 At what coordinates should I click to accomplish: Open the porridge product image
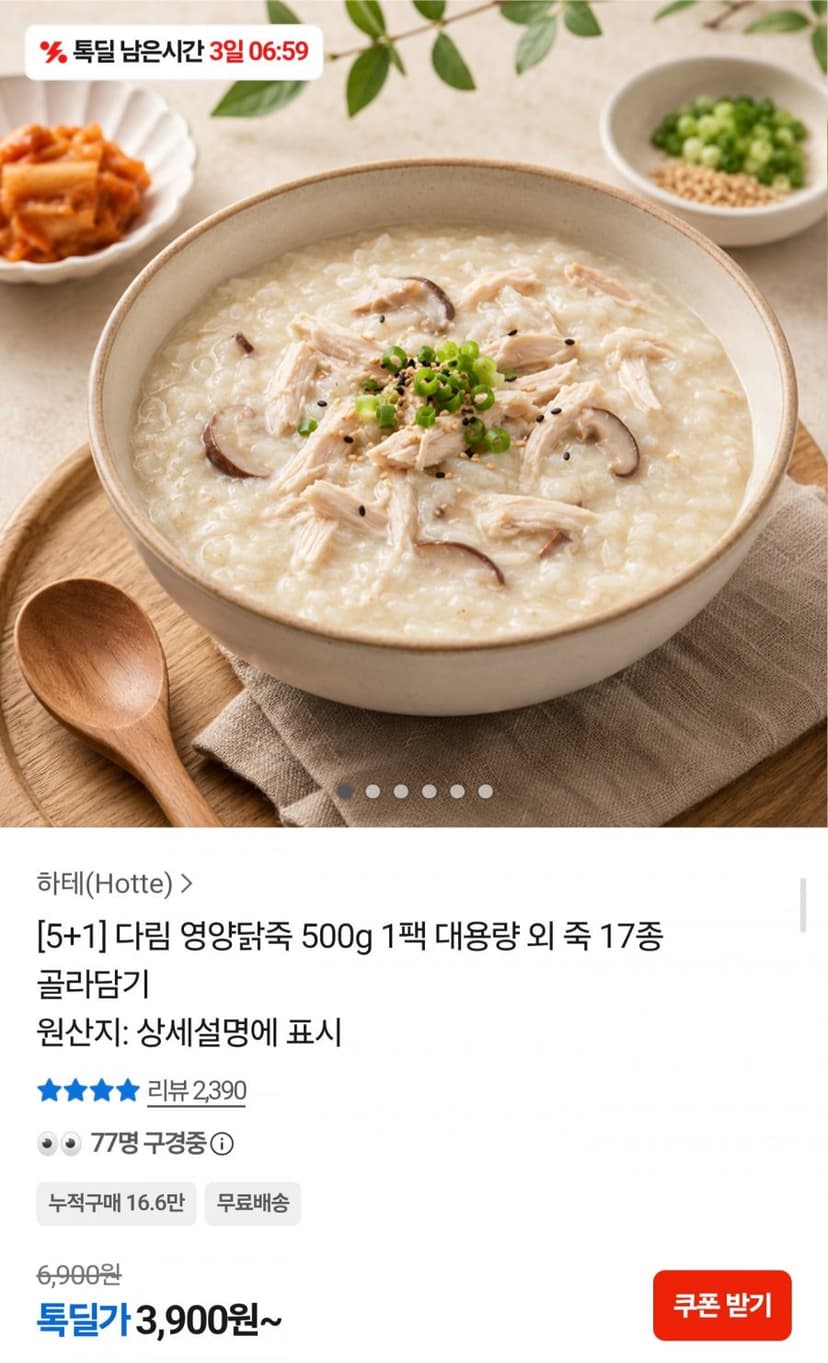[414, 414]
